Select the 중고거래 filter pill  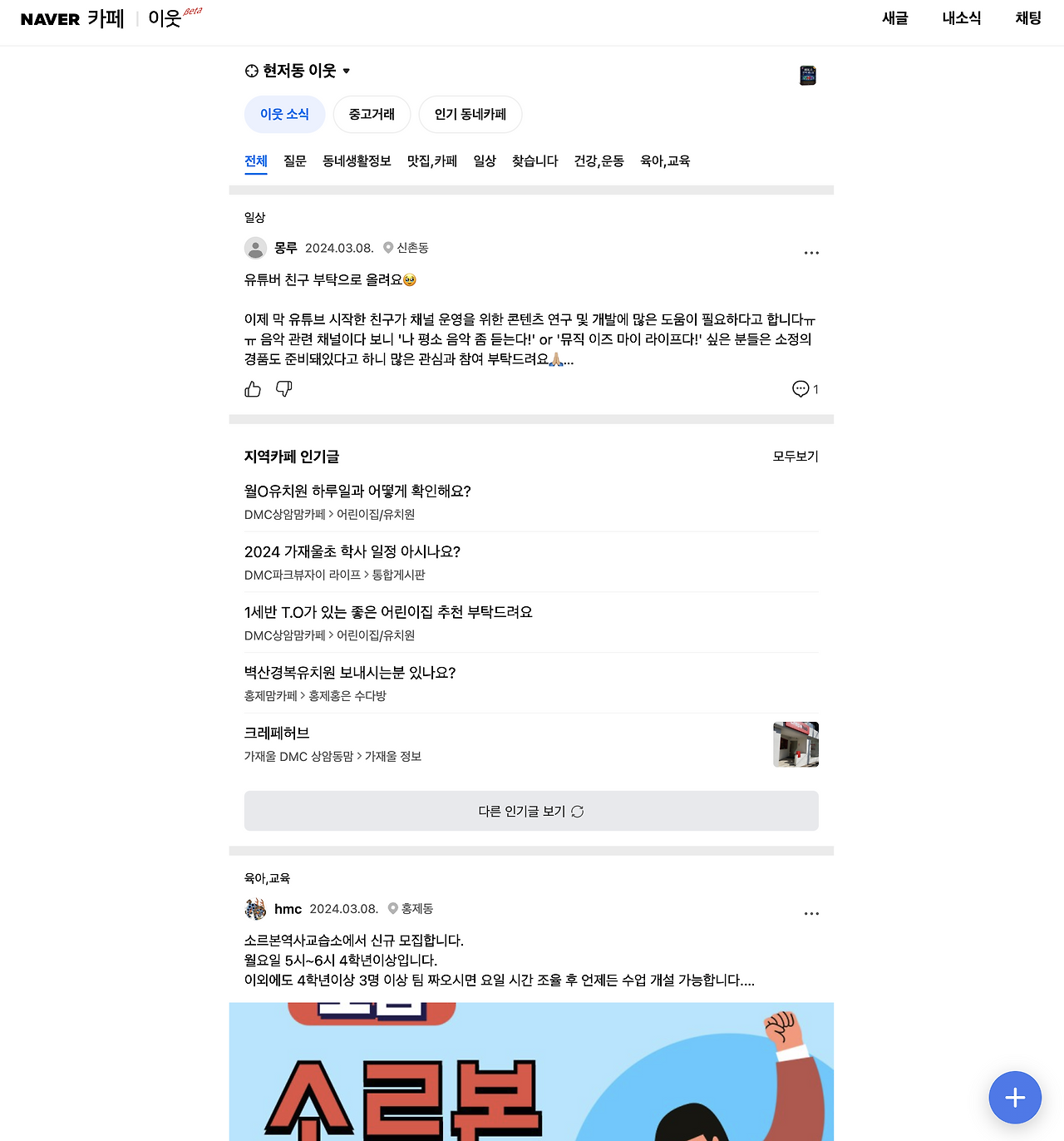372,114
